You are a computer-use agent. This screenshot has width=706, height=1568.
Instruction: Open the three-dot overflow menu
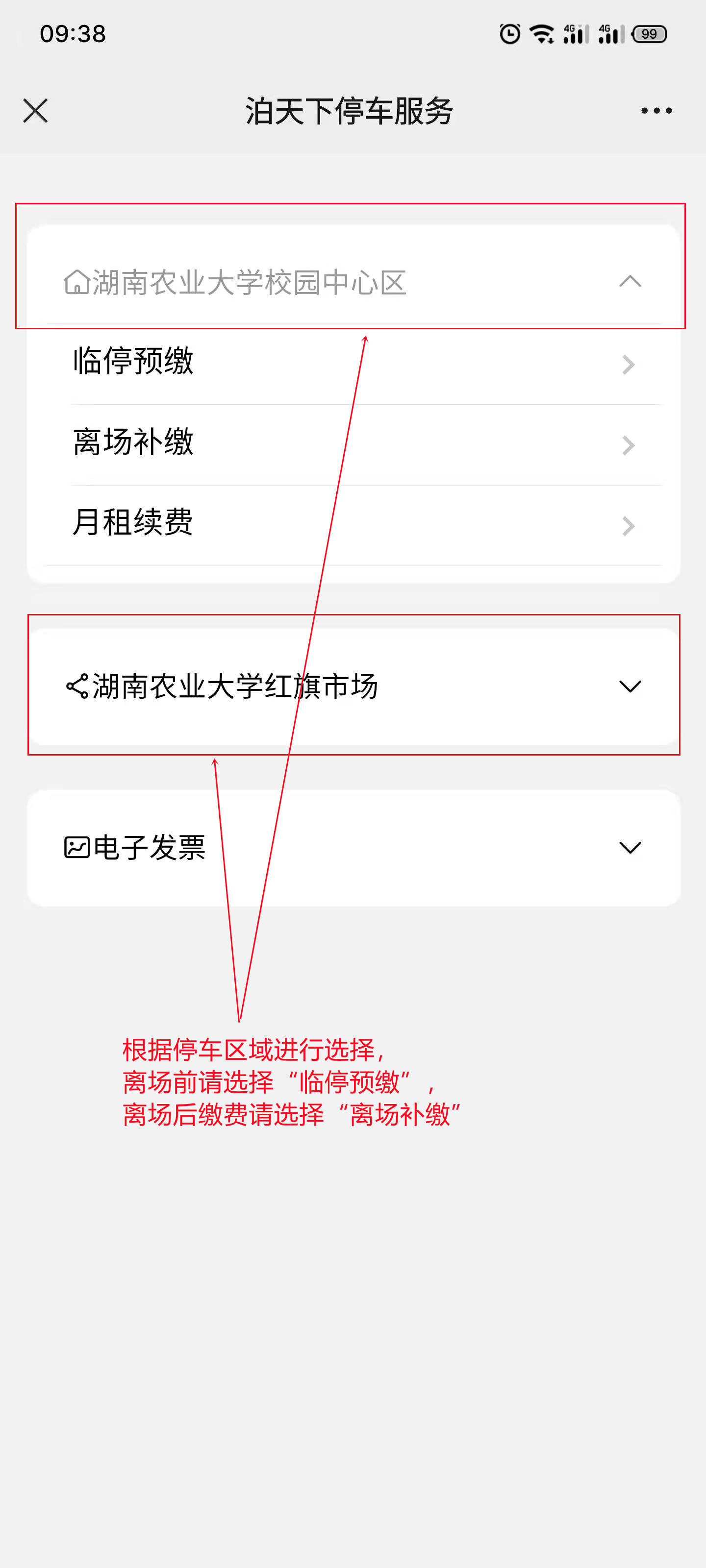(x=656, y=111)
